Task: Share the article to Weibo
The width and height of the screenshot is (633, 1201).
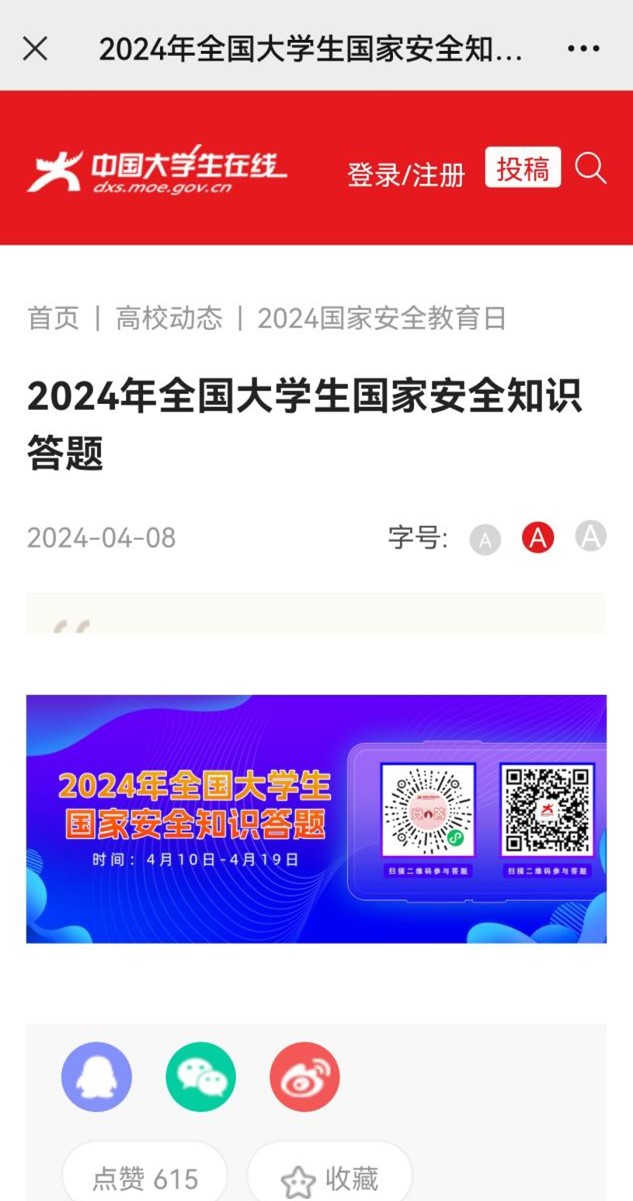Action: 305,1077
